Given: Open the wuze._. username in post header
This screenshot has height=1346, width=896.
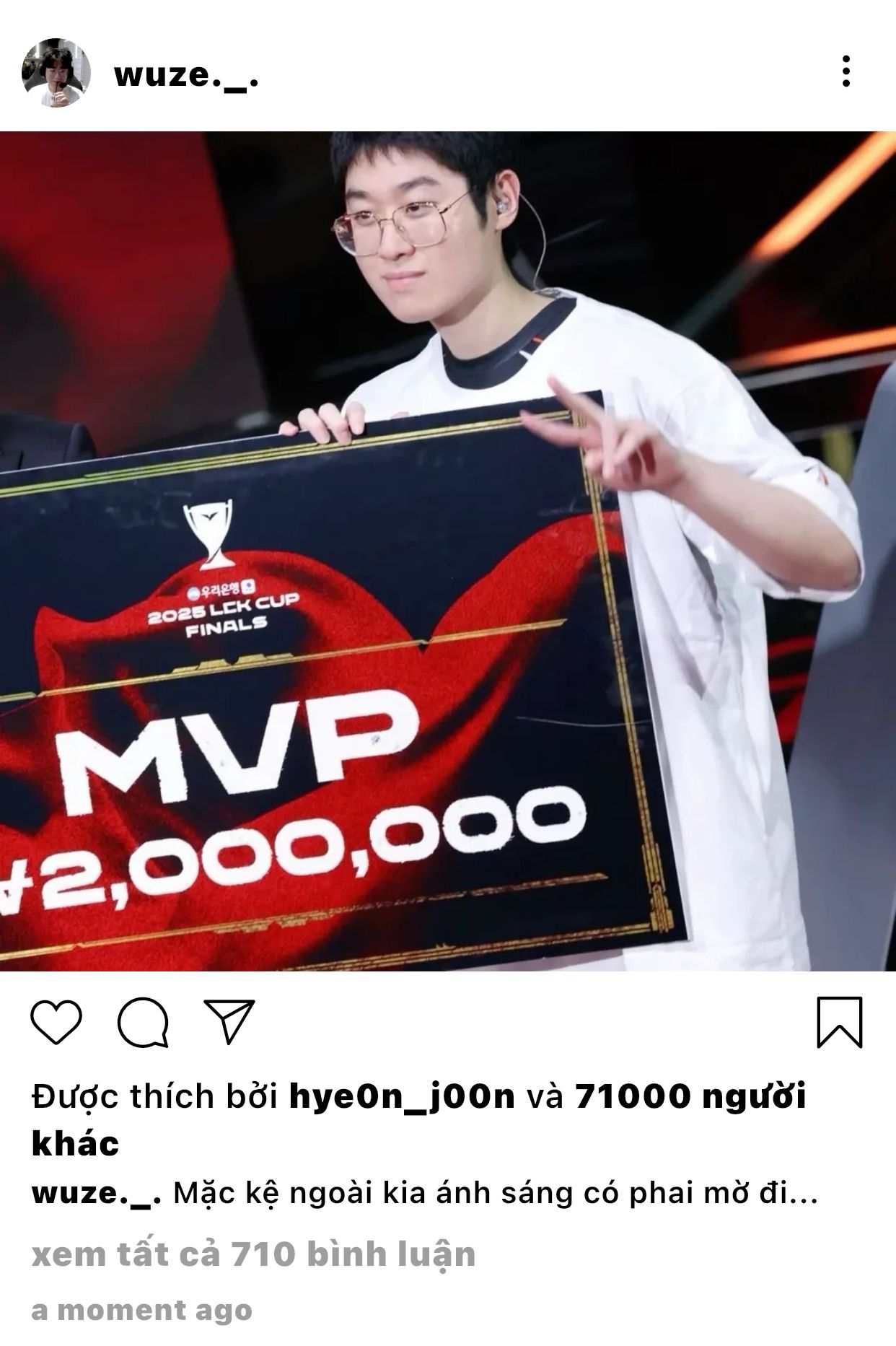Looking at the screenshot, I should [x=186, y=74].
